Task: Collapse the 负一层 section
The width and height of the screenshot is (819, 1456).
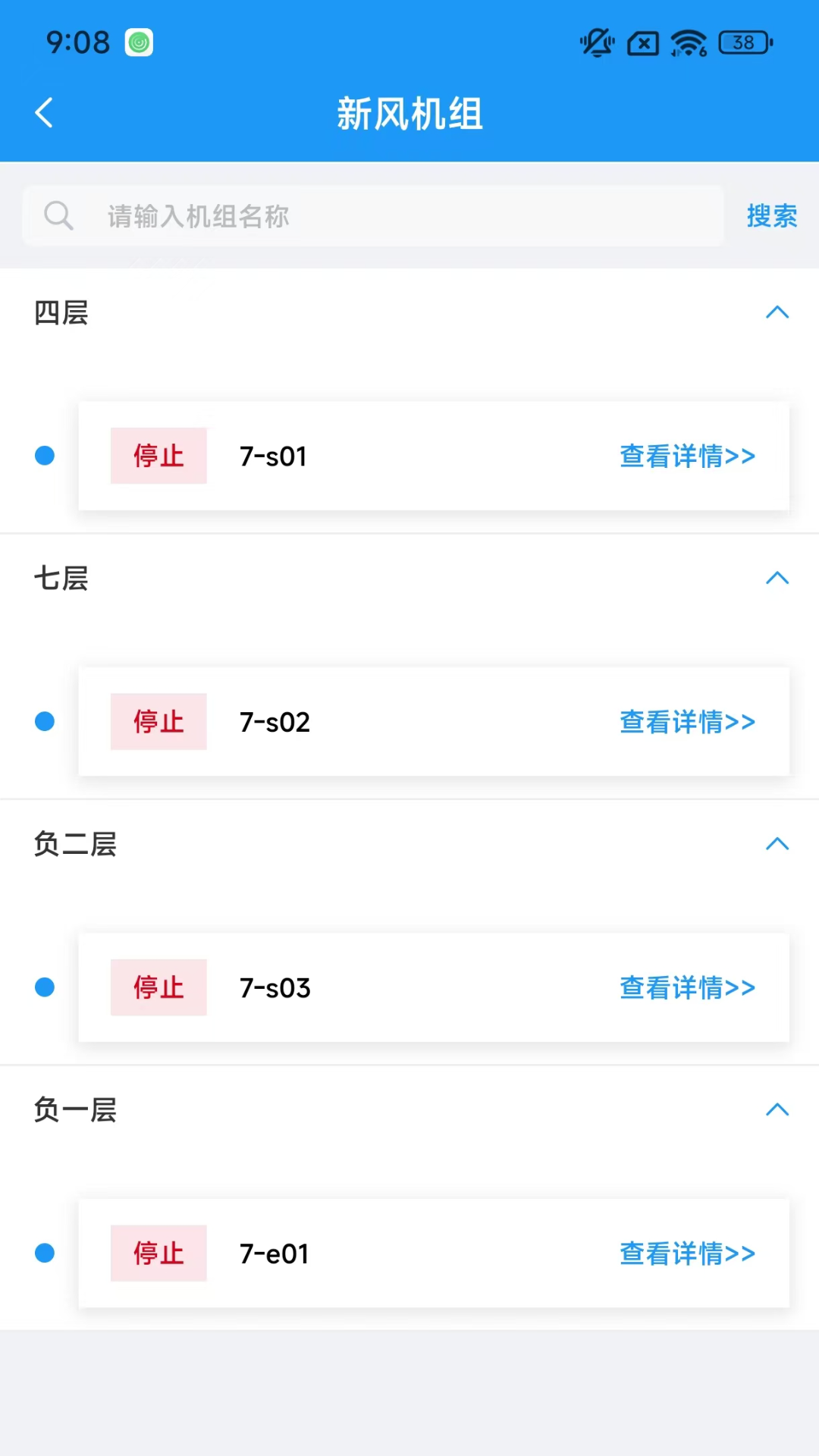Action: 777,1110
